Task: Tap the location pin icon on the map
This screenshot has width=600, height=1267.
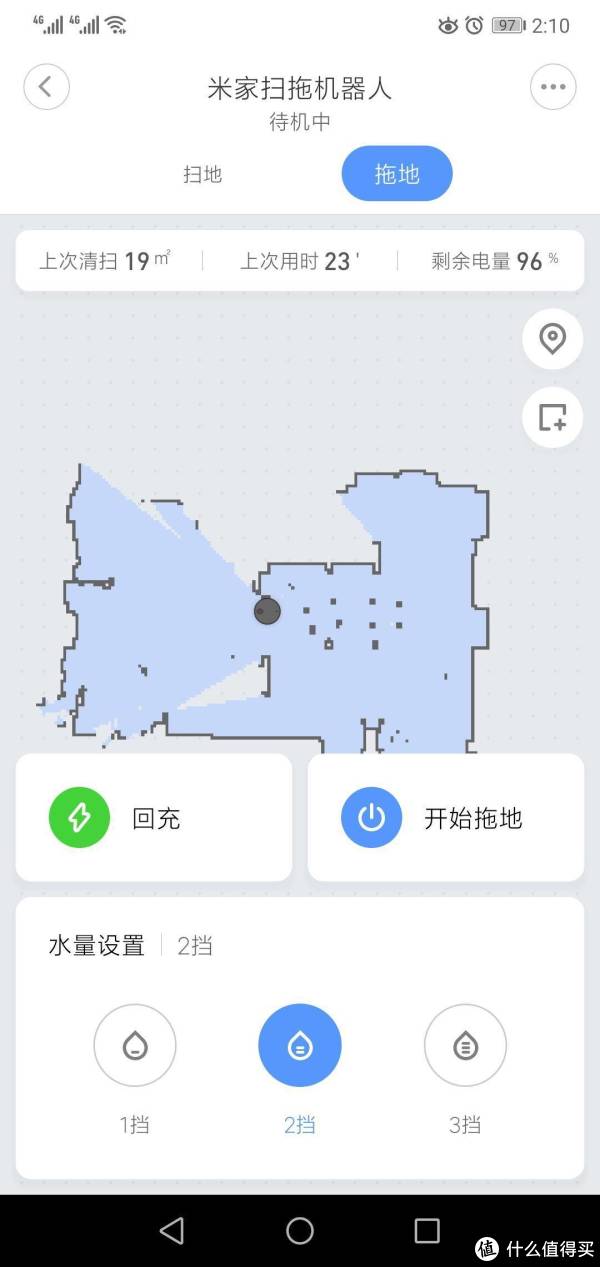Action: tap(552, 339)
